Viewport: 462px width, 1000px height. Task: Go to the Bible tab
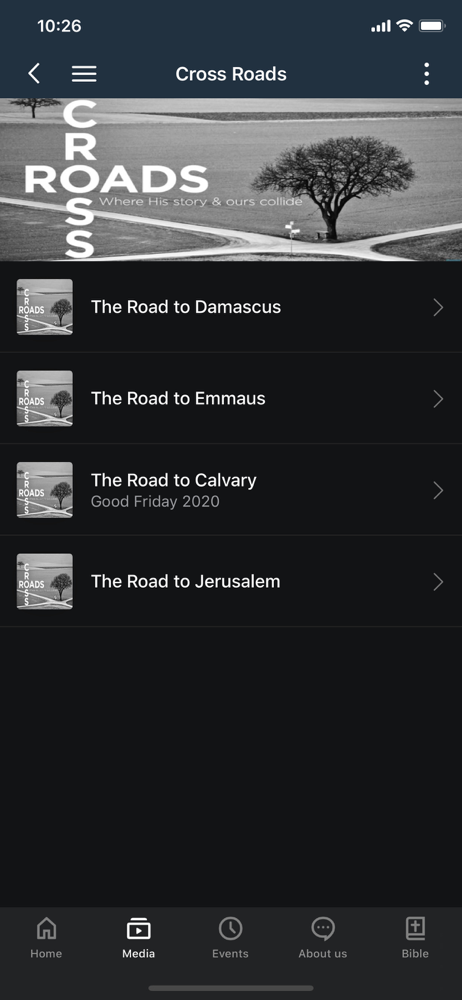[415, 938]
